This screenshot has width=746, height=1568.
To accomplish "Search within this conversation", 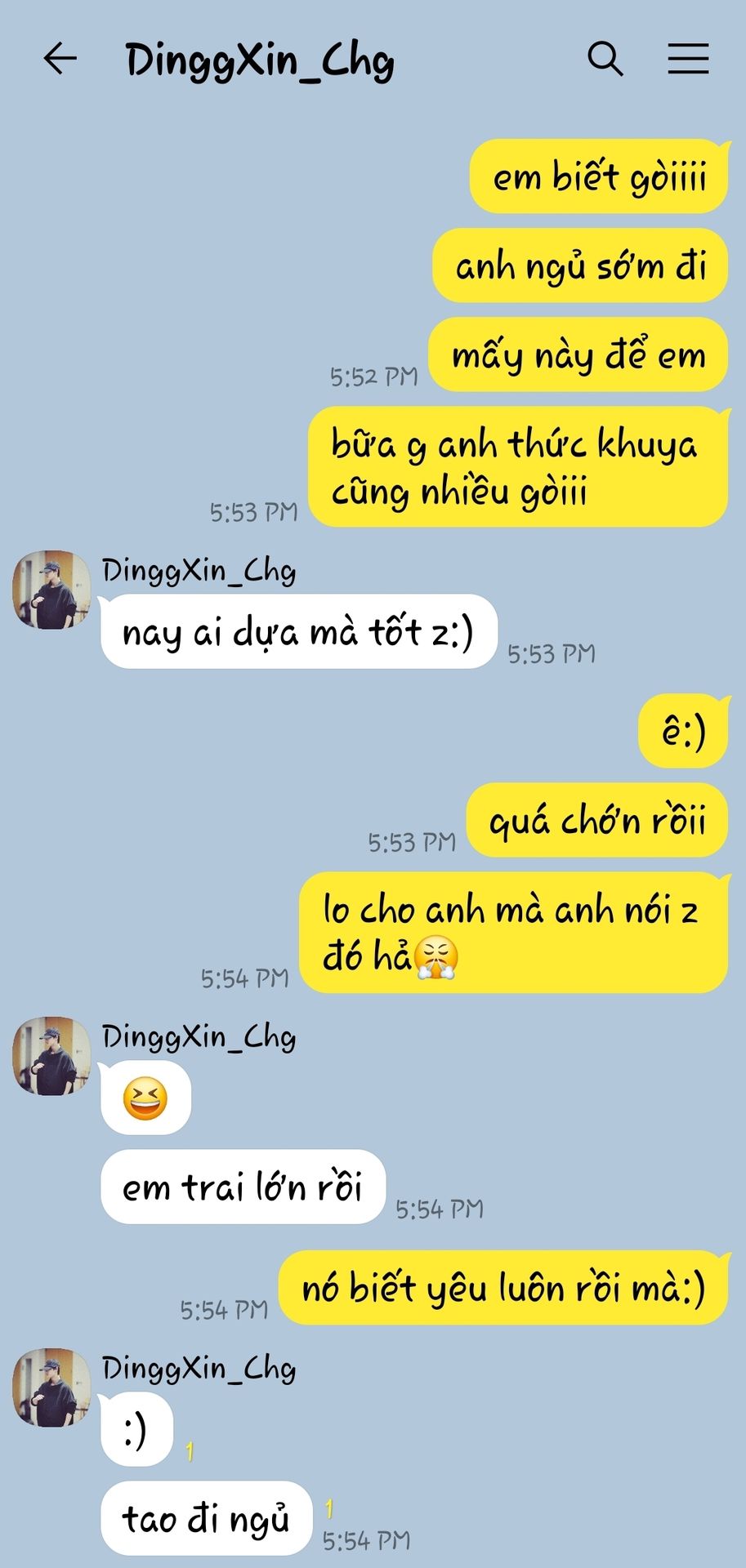I will (x=605, y=59).
